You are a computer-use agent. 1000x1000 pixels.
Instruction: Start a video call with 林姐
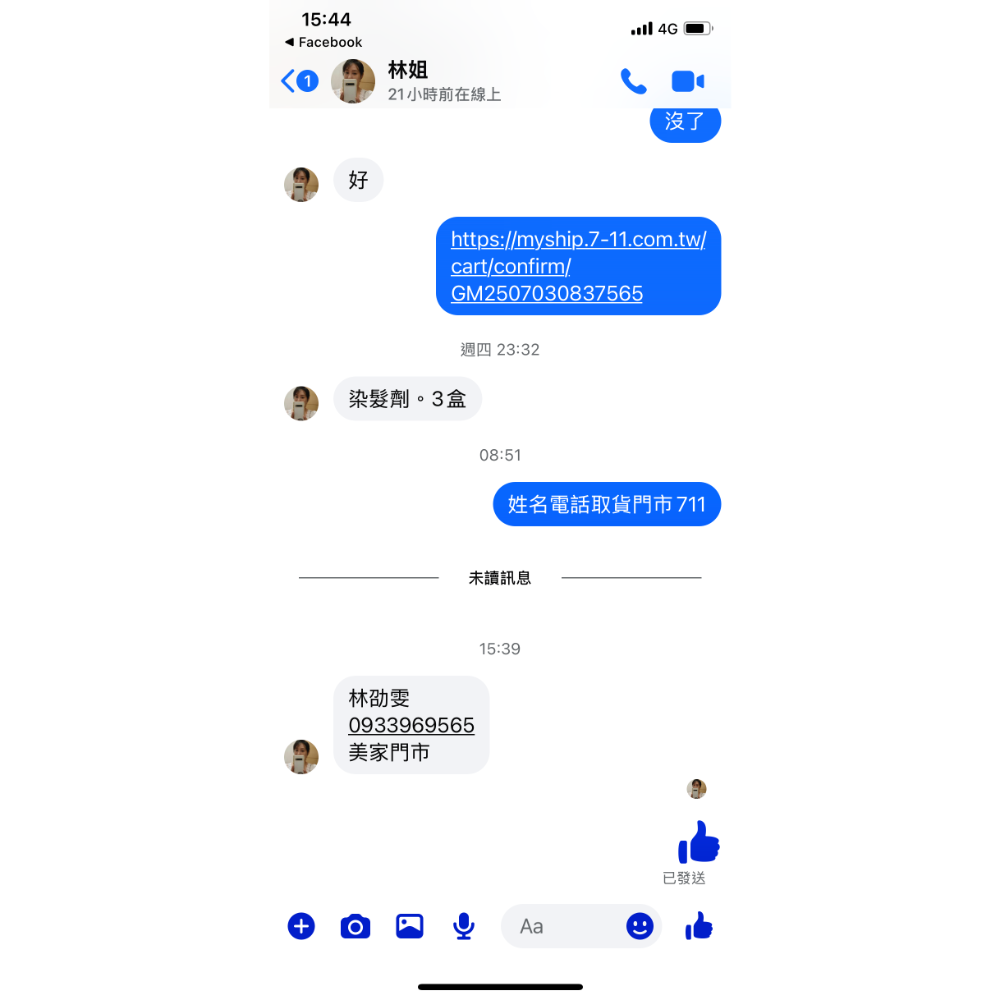[688, 81]
